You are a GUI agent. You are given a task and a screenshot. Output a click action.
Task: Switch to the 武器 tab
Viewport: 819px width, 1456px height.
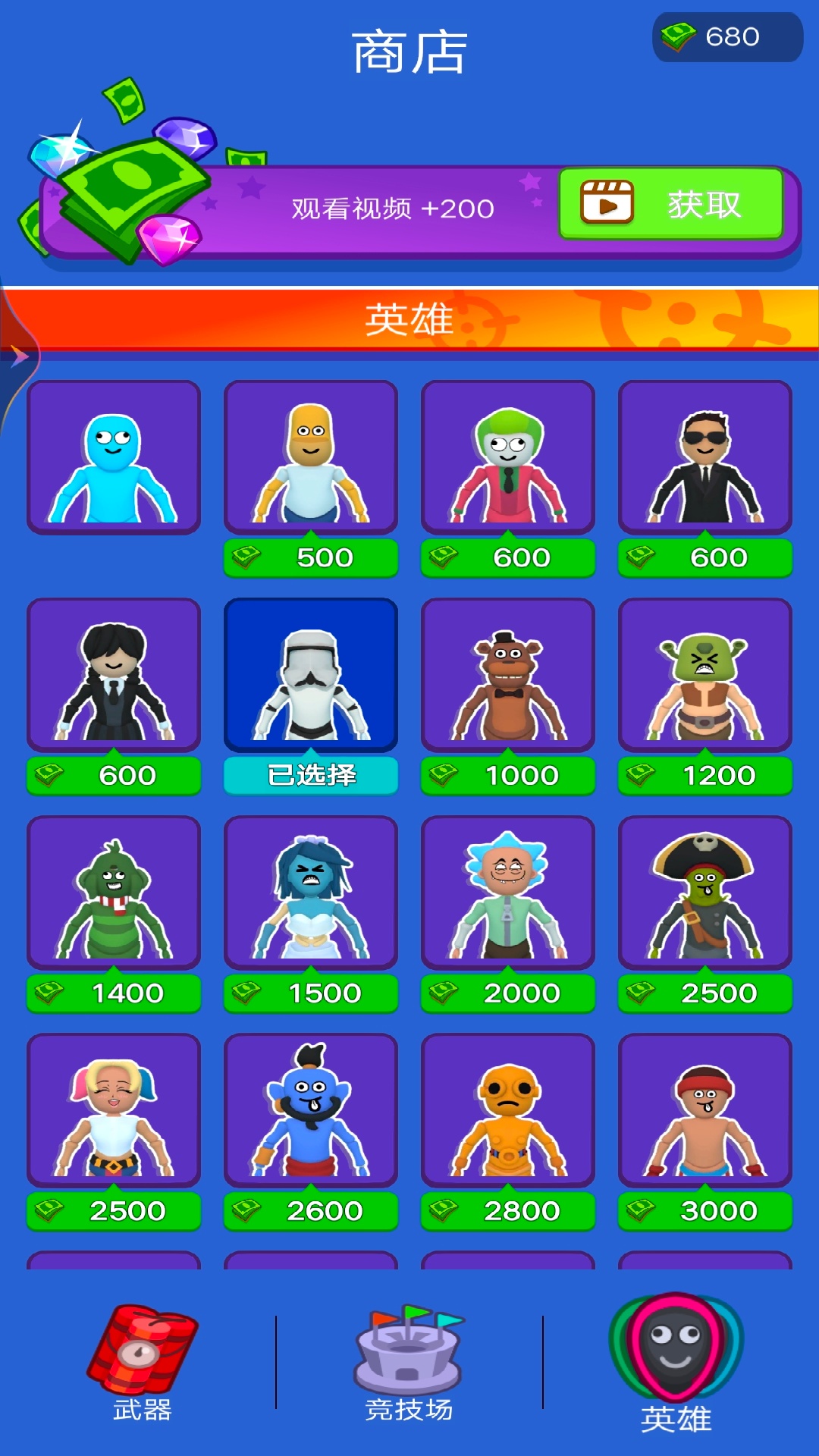coord(142,1361)
